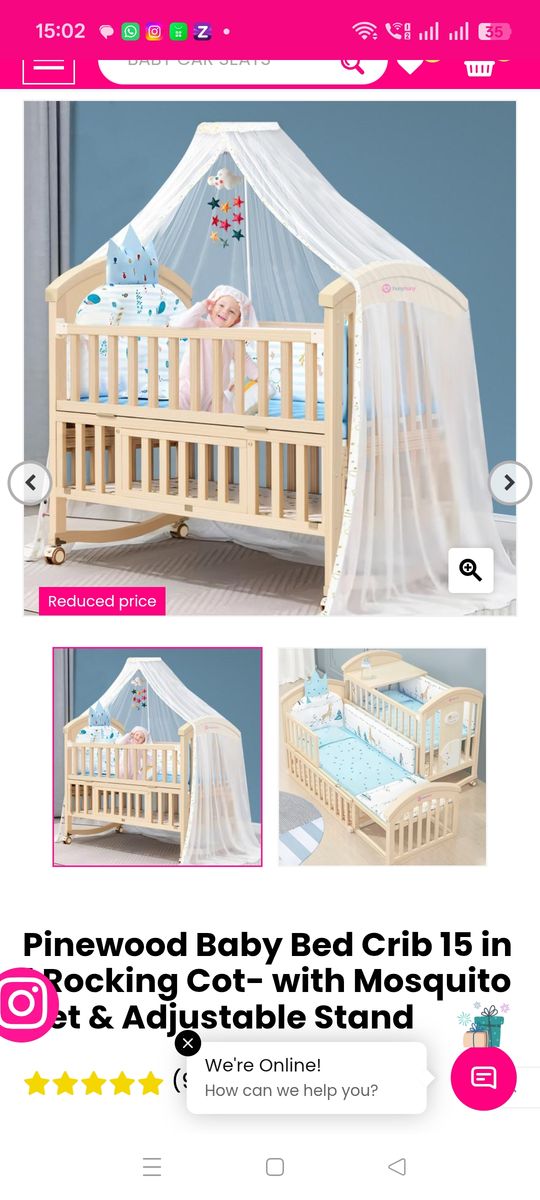The image size is (540, 1200).
Task: Tap the system back button
Action: (x=397, y=1167)
